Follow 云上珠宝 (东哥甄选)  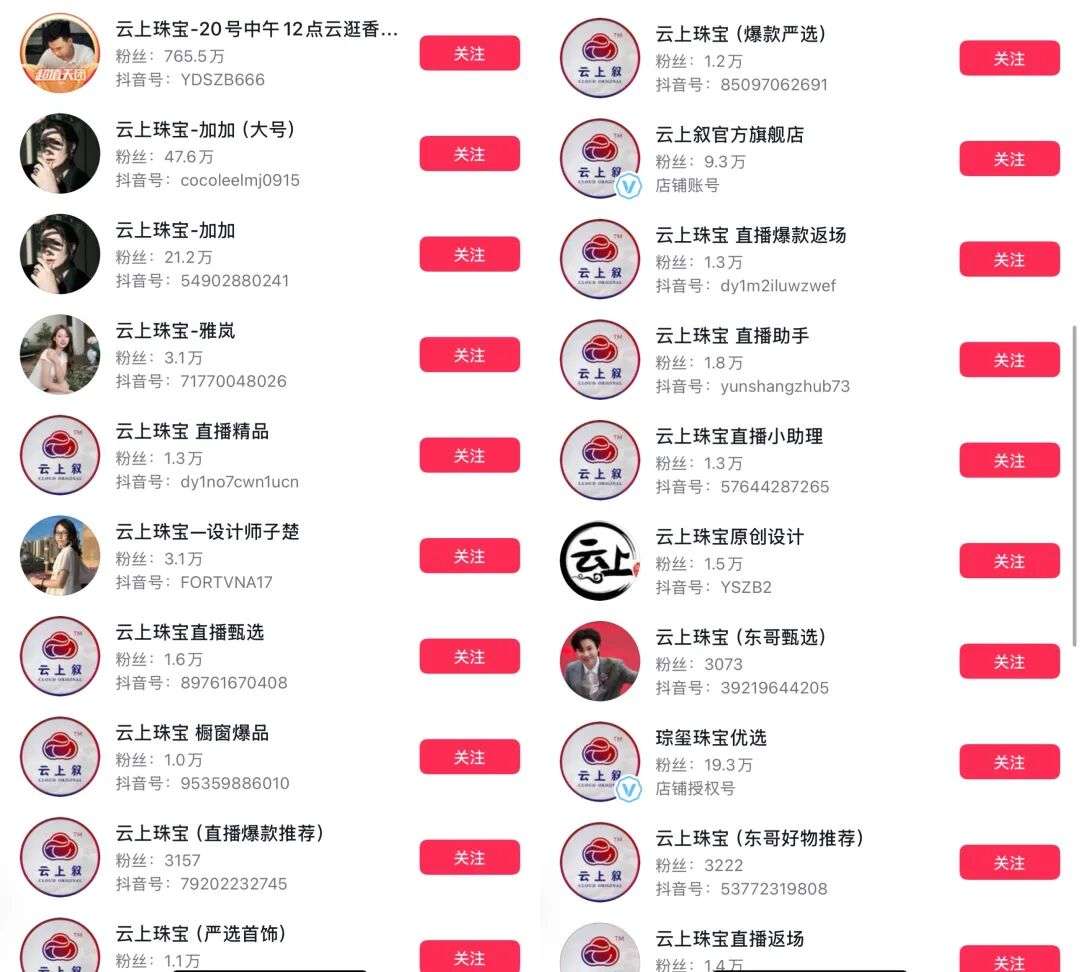(x=1009, y=662)
